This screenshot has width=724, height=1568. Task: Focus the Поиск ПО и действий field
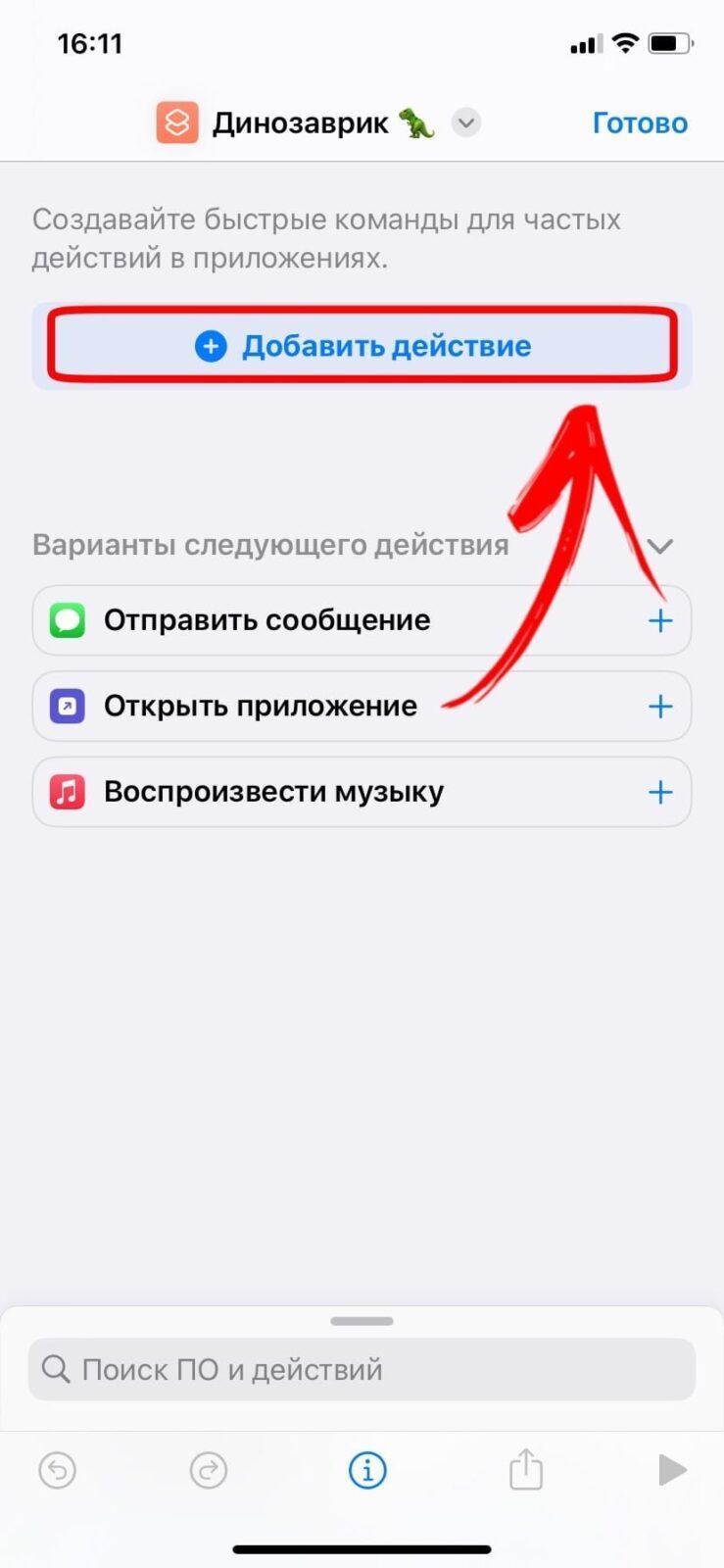click(362, 1369)
